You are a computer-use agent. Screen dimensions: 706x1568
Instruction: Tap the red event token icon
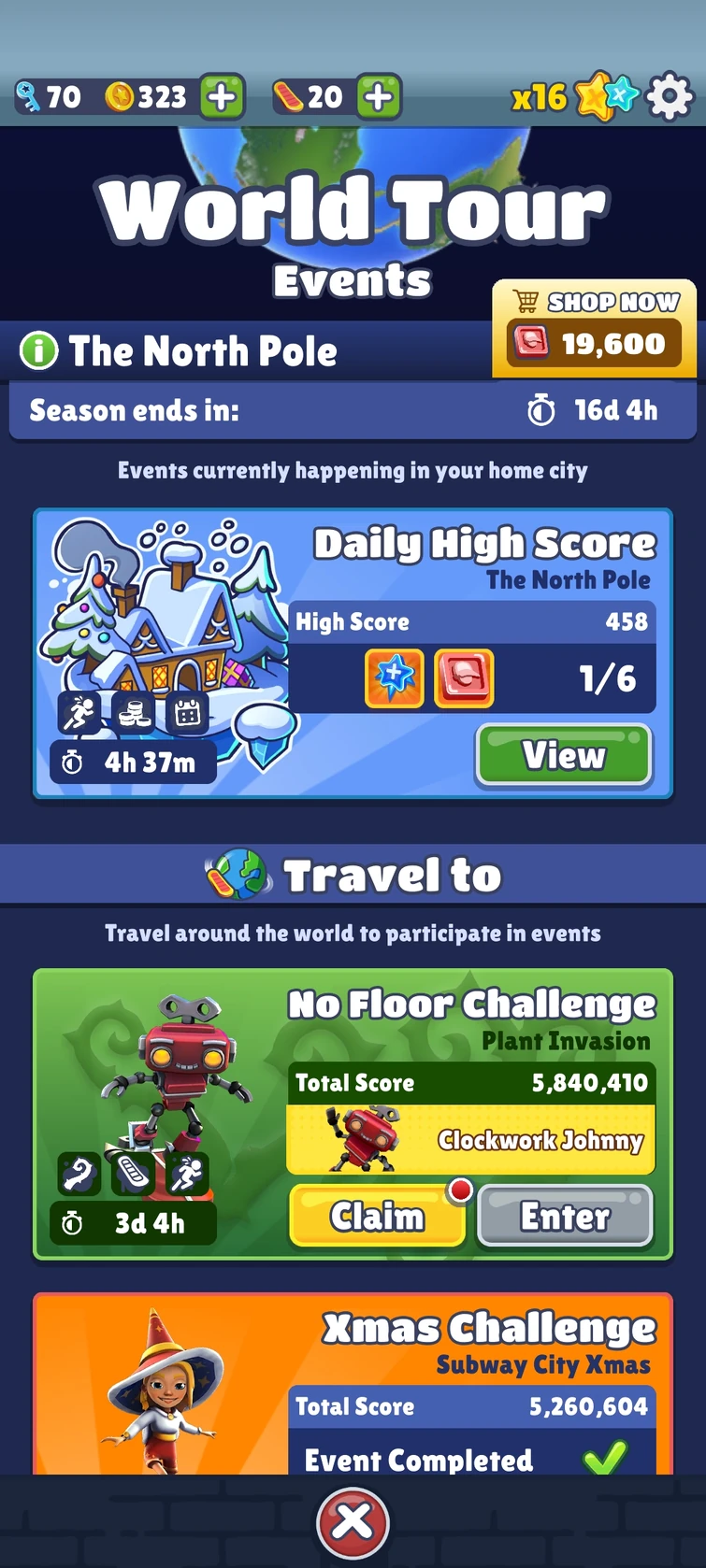464,678
